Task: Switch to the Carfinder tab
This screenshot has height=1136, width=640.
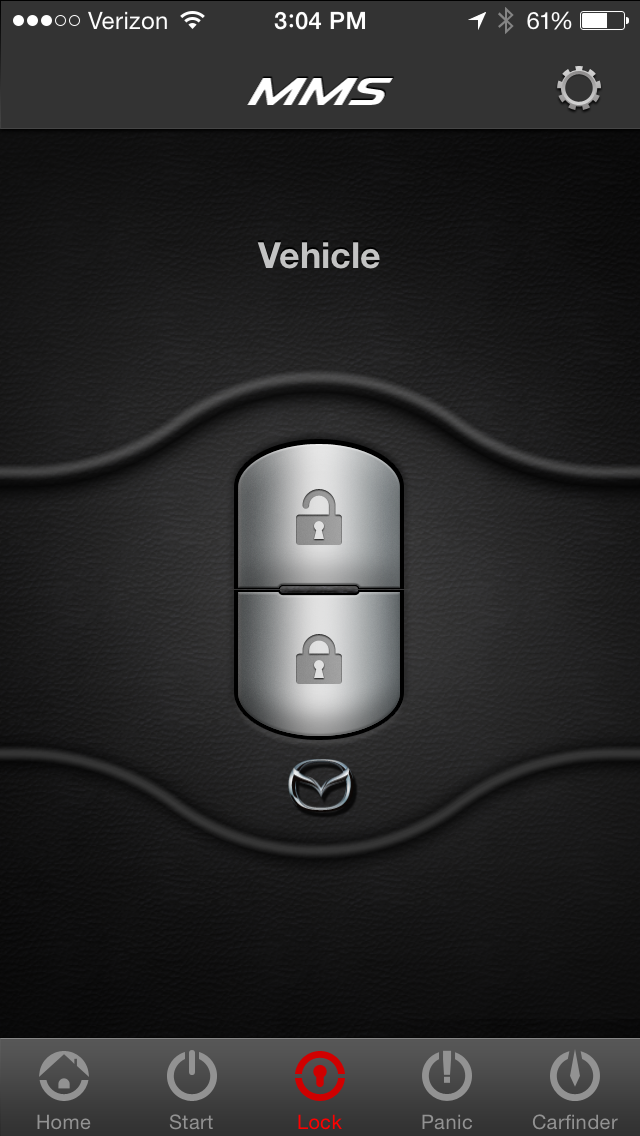Action: click(575, 1088)
